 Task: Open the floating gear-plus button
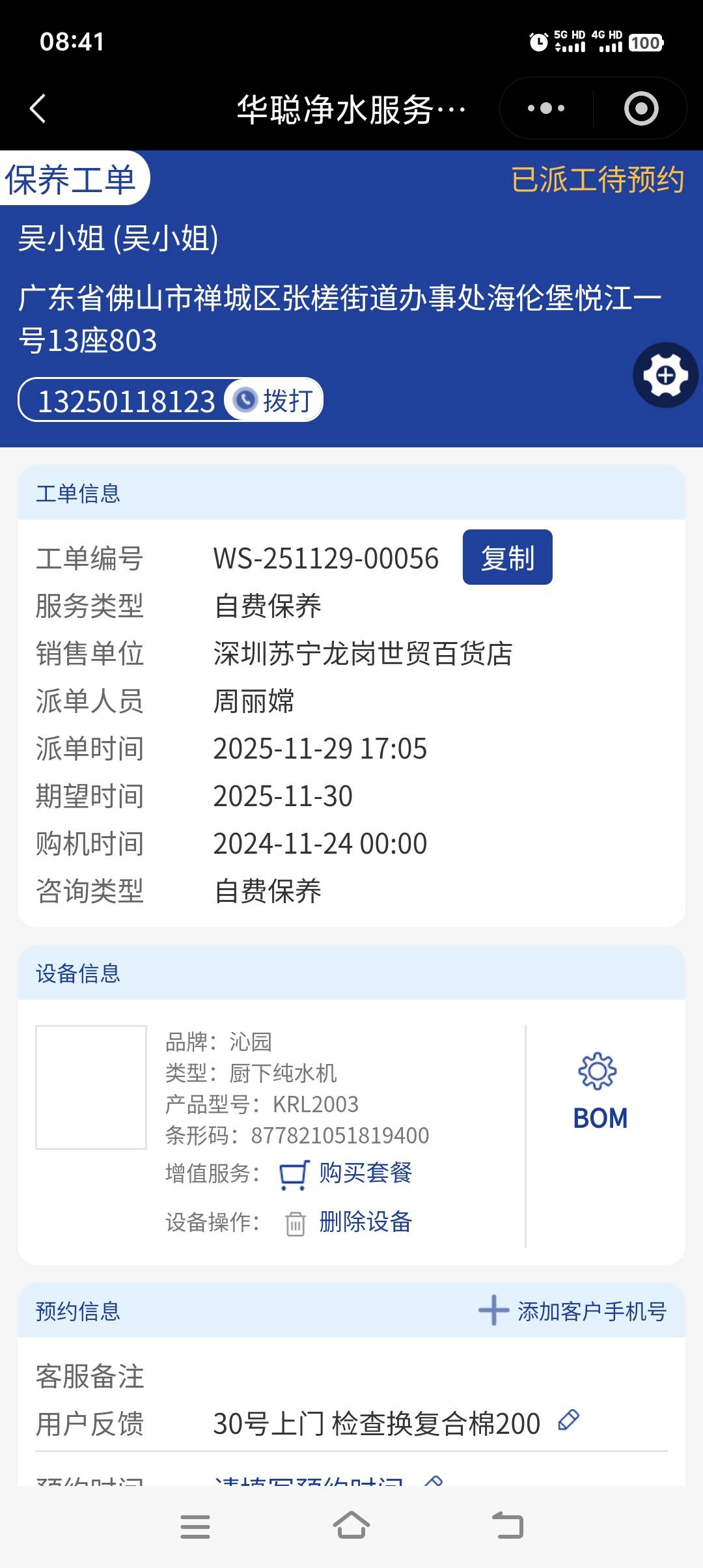coord(665,376)
